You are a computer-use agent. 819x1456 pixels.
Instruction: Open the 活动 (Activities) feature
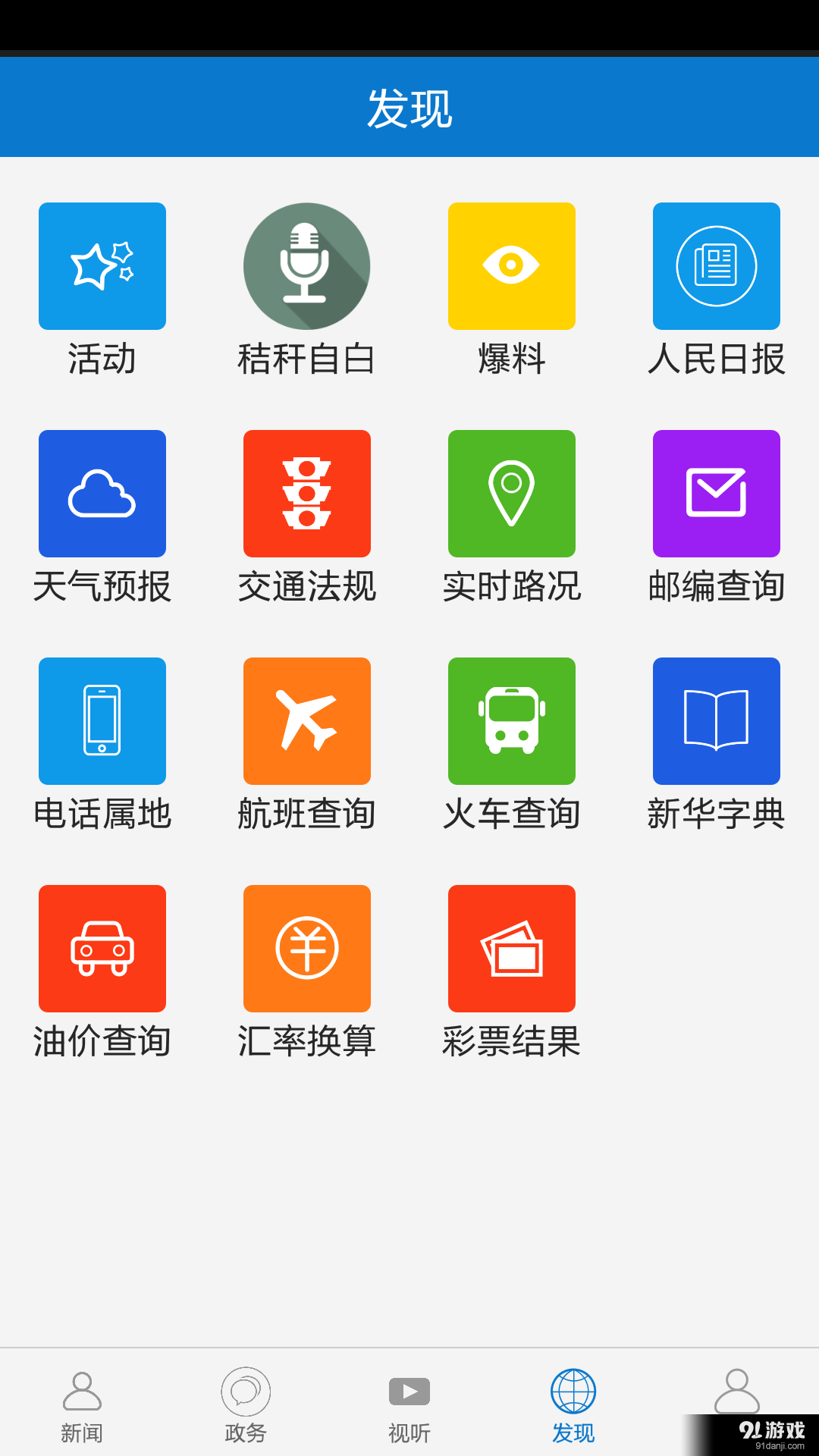[x=102, y=265]
